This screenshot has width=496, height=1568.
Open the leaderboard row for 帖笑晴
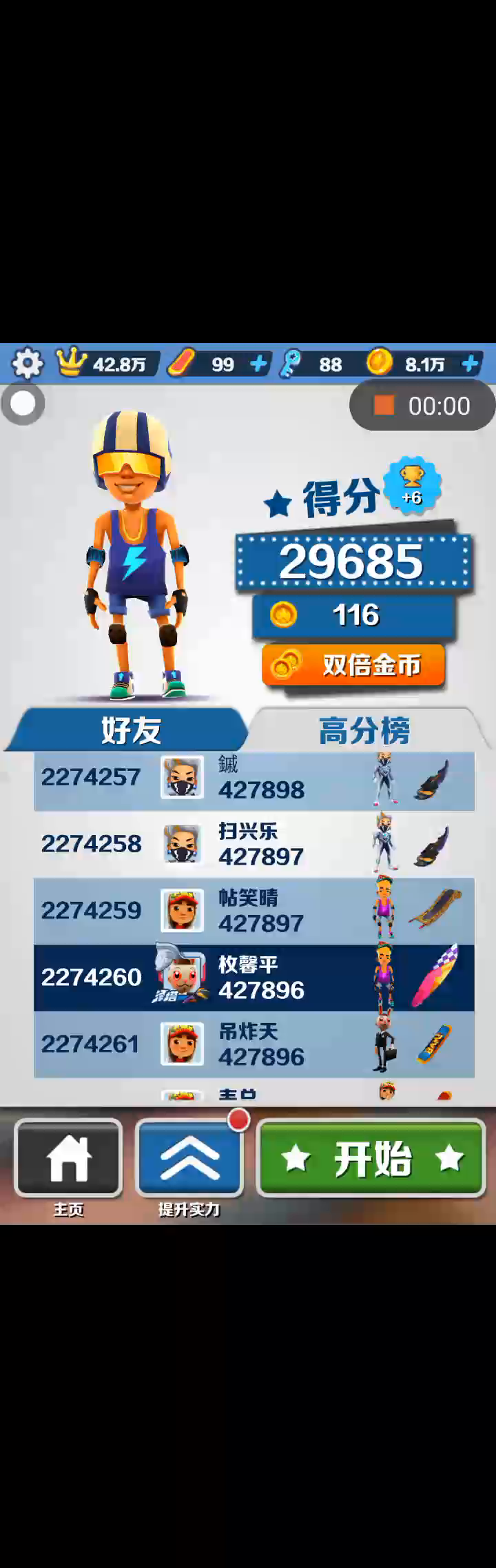[254, 911]
